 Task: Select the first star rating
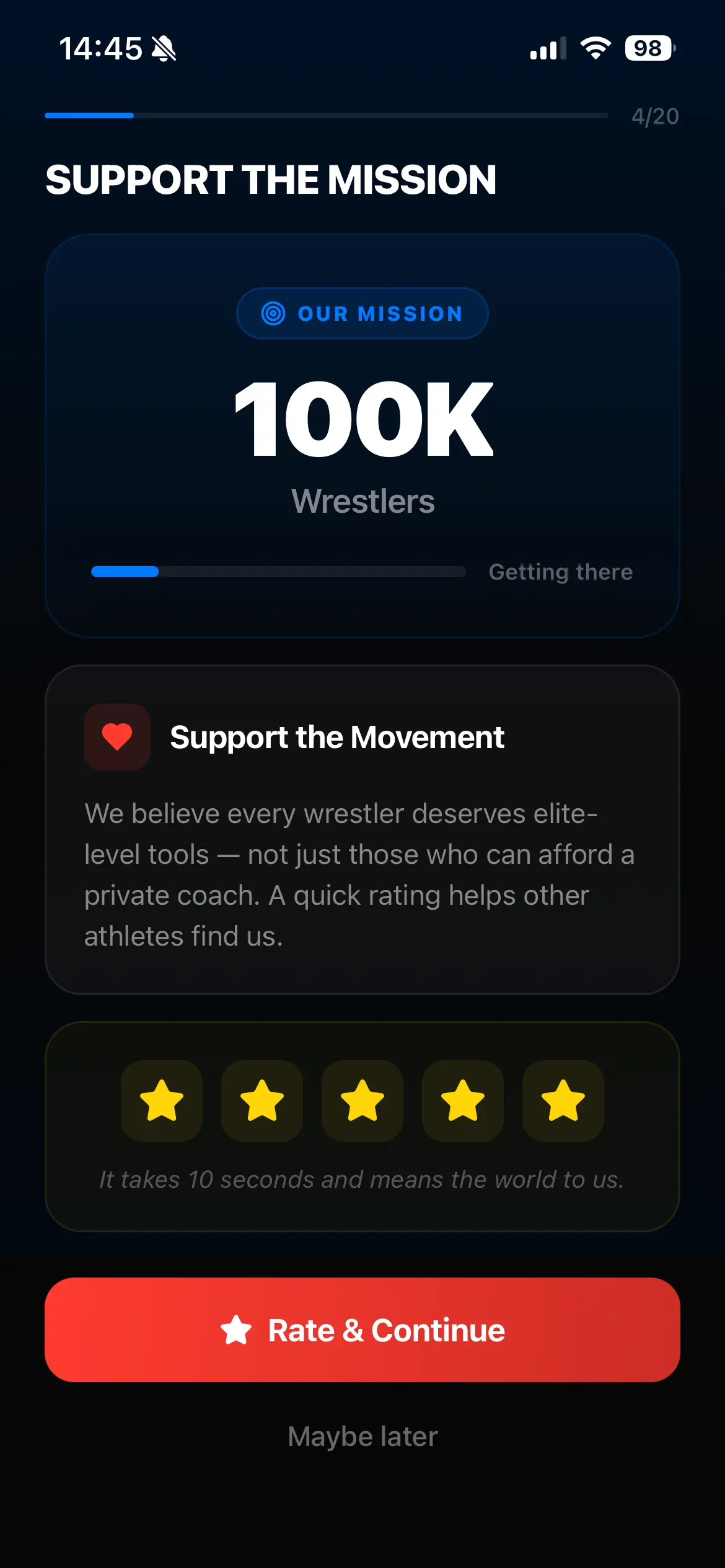point(162,1100)
